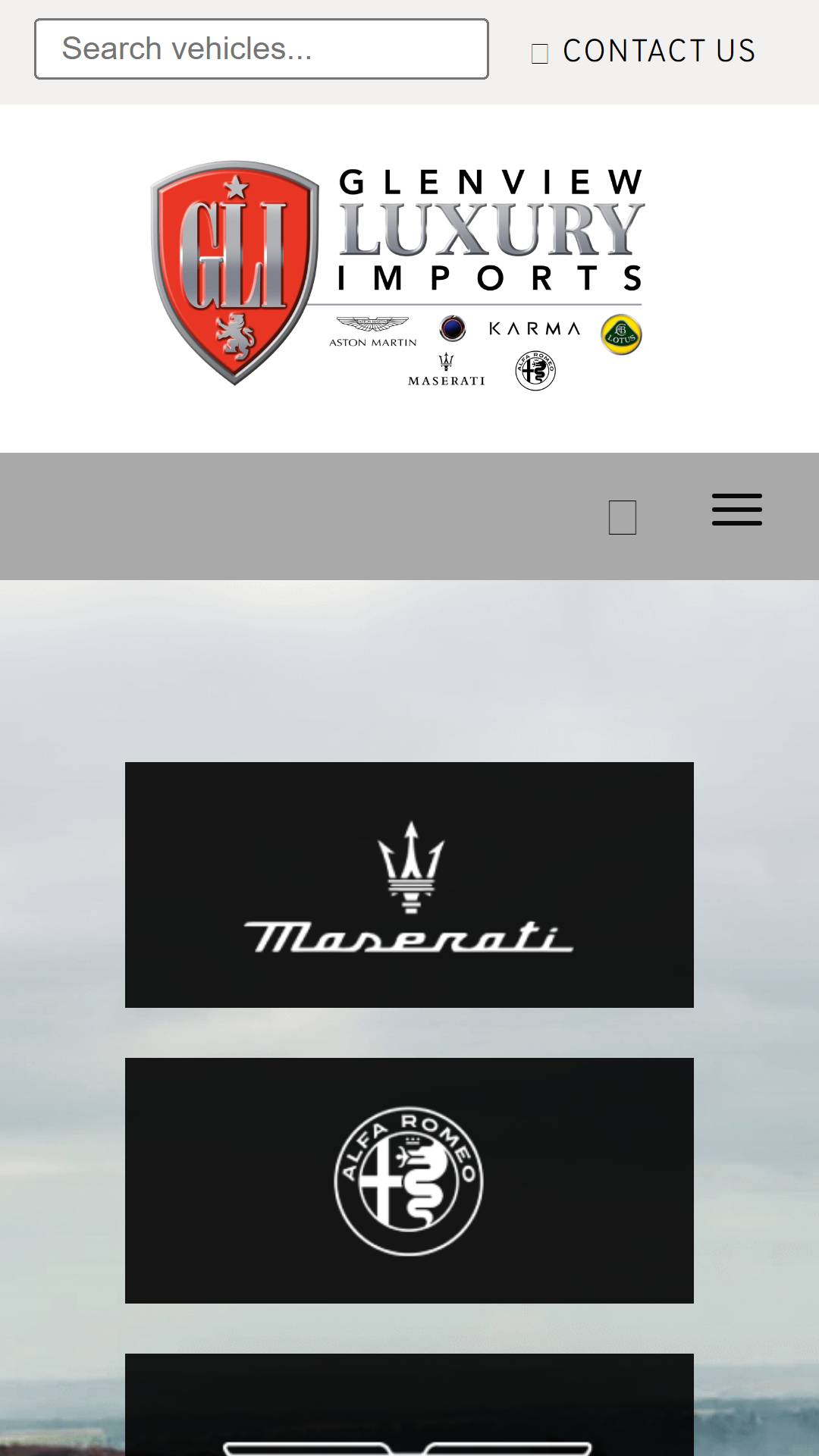The height and width of the screenshot is (1456, 819).
Task: Tap the Search vehicles field
Action: point(262,49)
